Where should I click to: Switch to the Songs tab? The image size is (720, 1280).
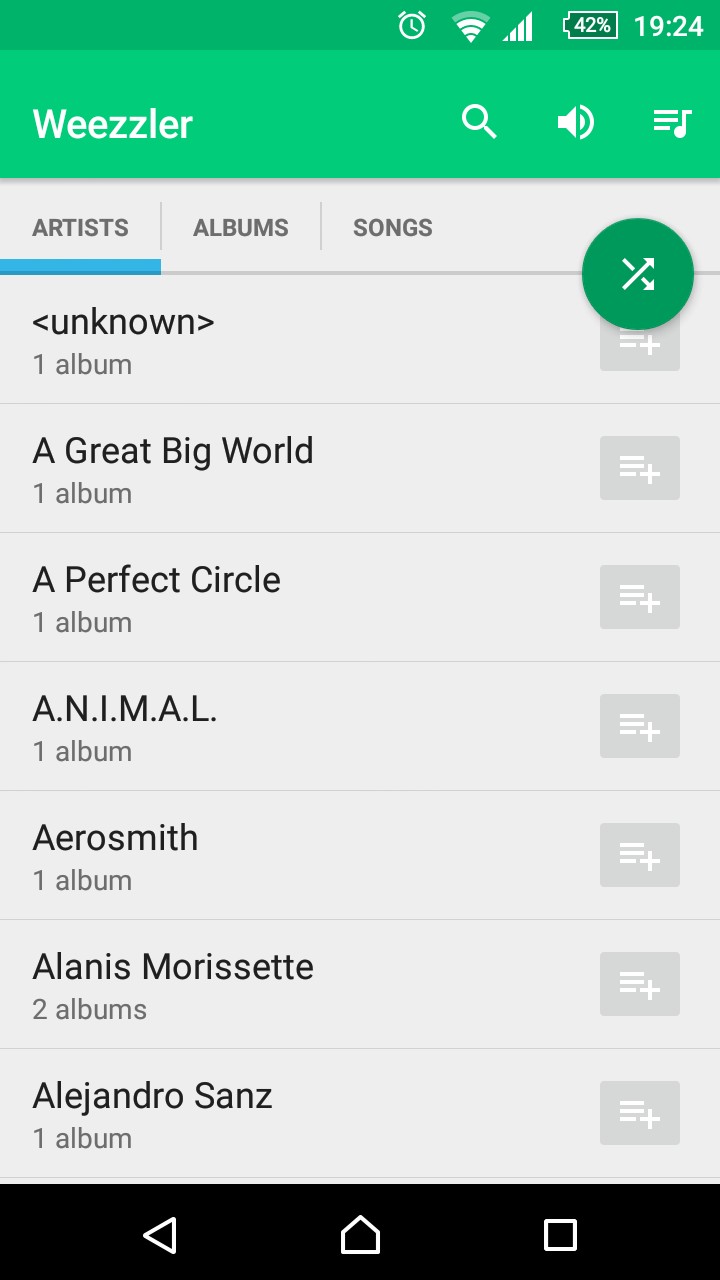click(x=393, y=227)
